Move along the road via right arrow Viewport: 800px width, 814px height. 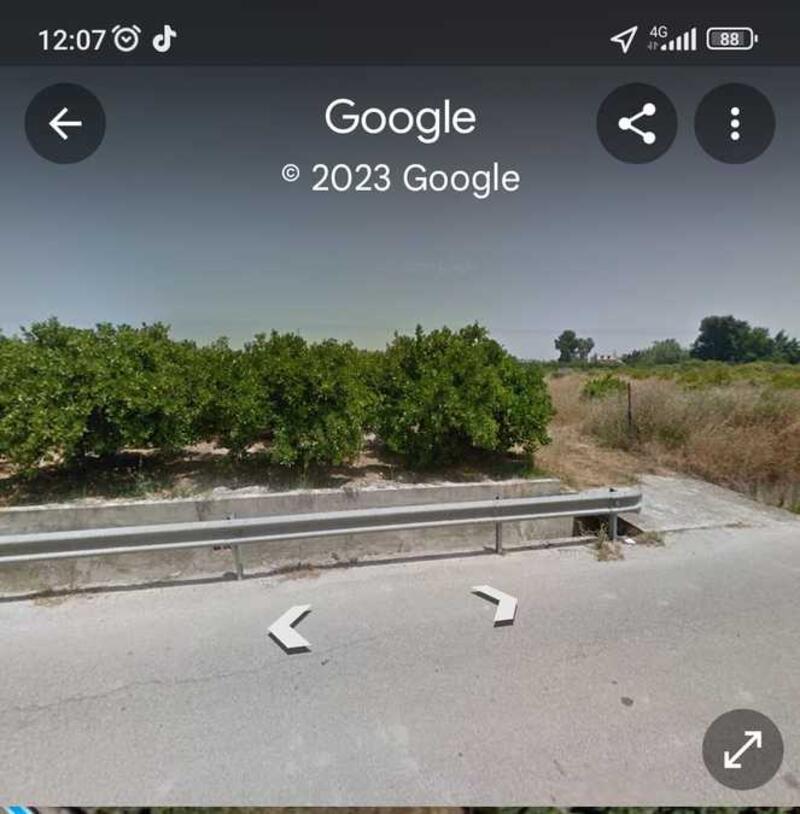[x=498, y=604]
